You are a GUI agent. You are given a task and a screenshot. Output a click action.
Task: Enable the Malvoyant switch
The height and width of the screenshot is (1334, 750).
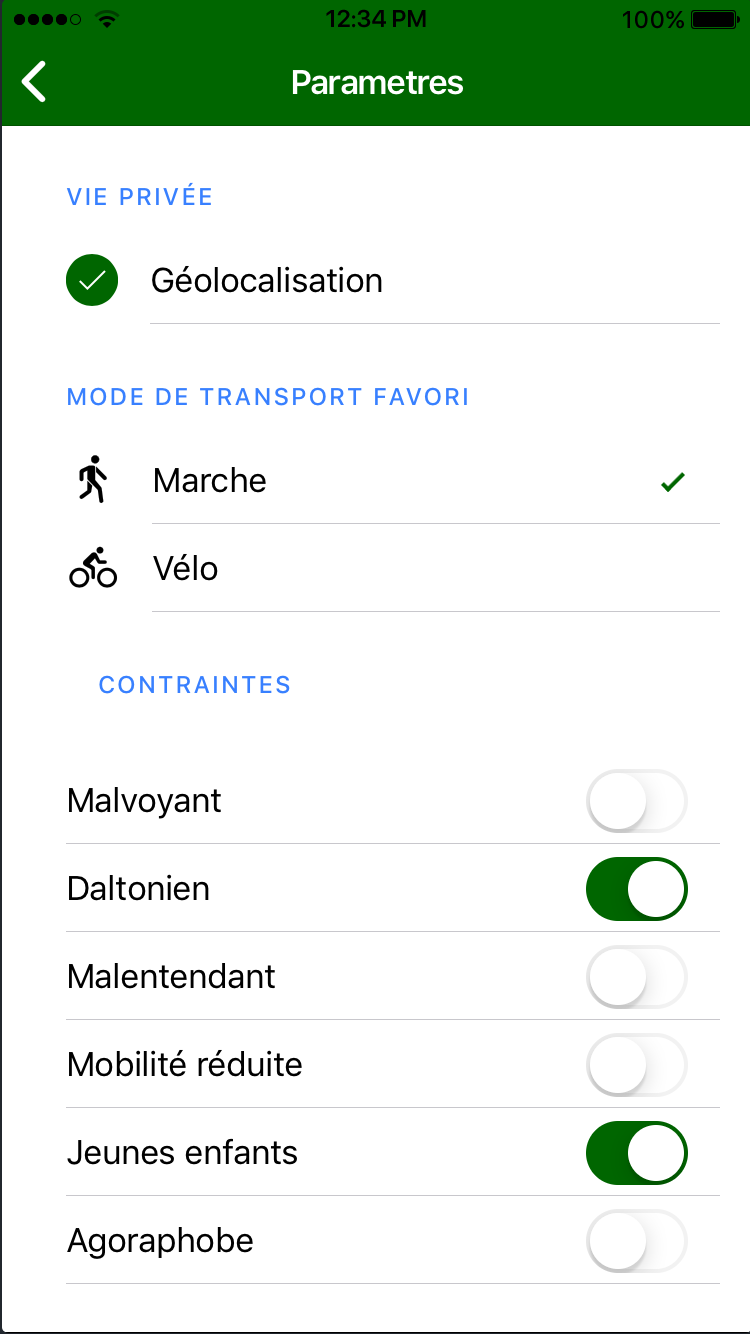(x=636, y=801)
